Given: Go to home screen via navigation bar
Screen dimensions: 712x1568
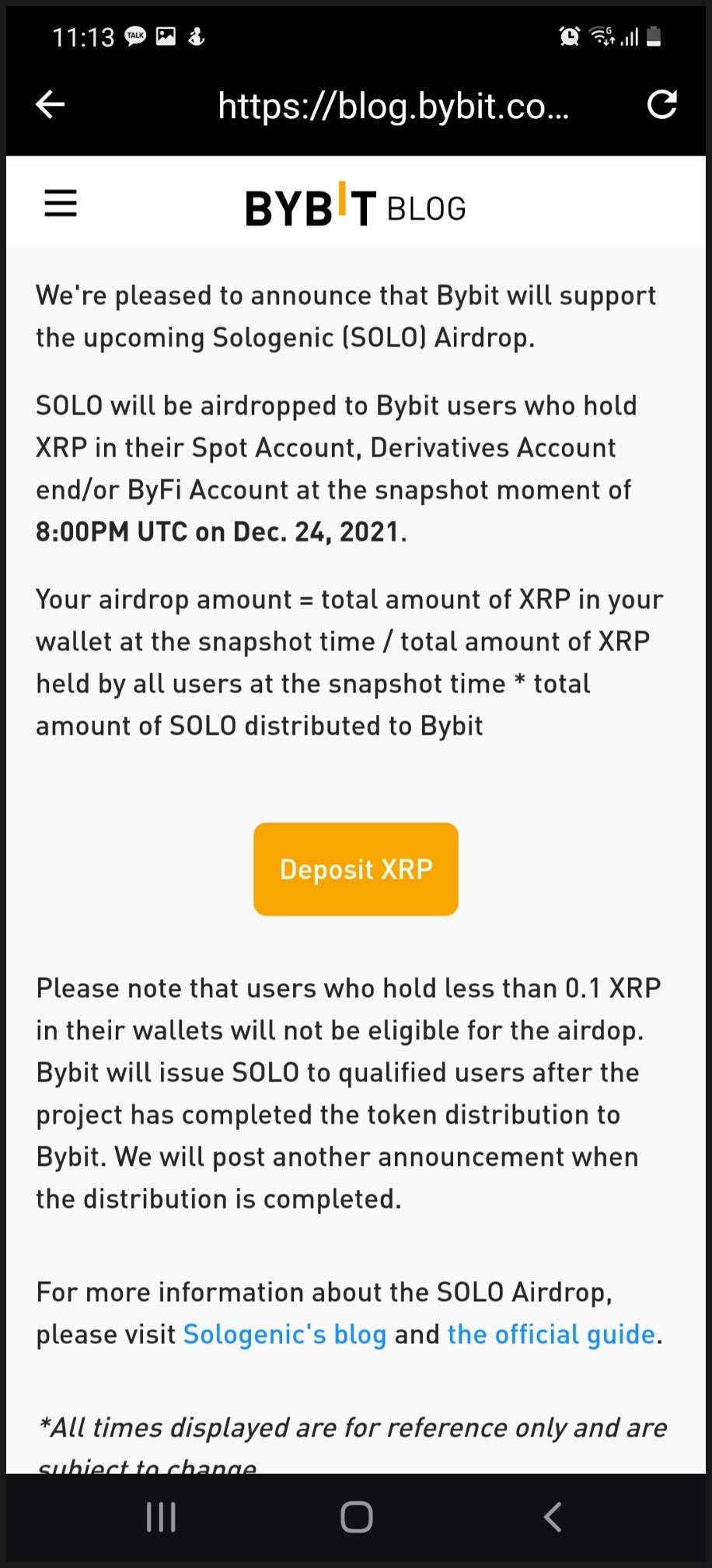Looking at the screenshot, I should [x=356, y=1517].
